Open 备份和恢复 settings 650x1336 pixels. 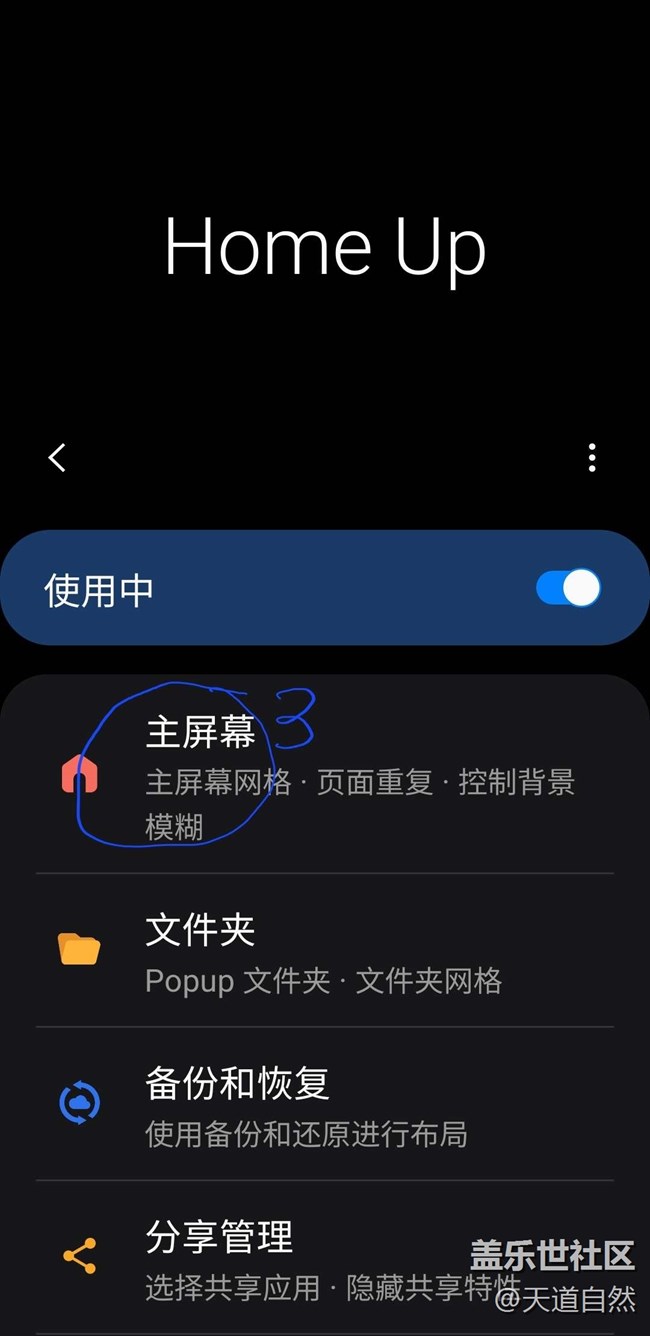pyautogui.click(x=325, y=1104)
